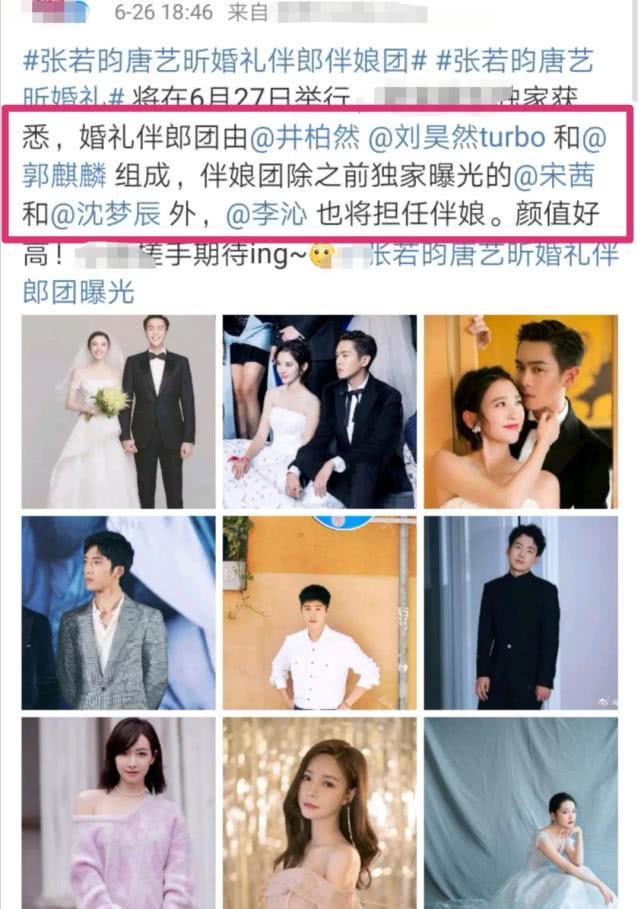Enlarge photo of woman with gold sparkly background

pos(319,812)
